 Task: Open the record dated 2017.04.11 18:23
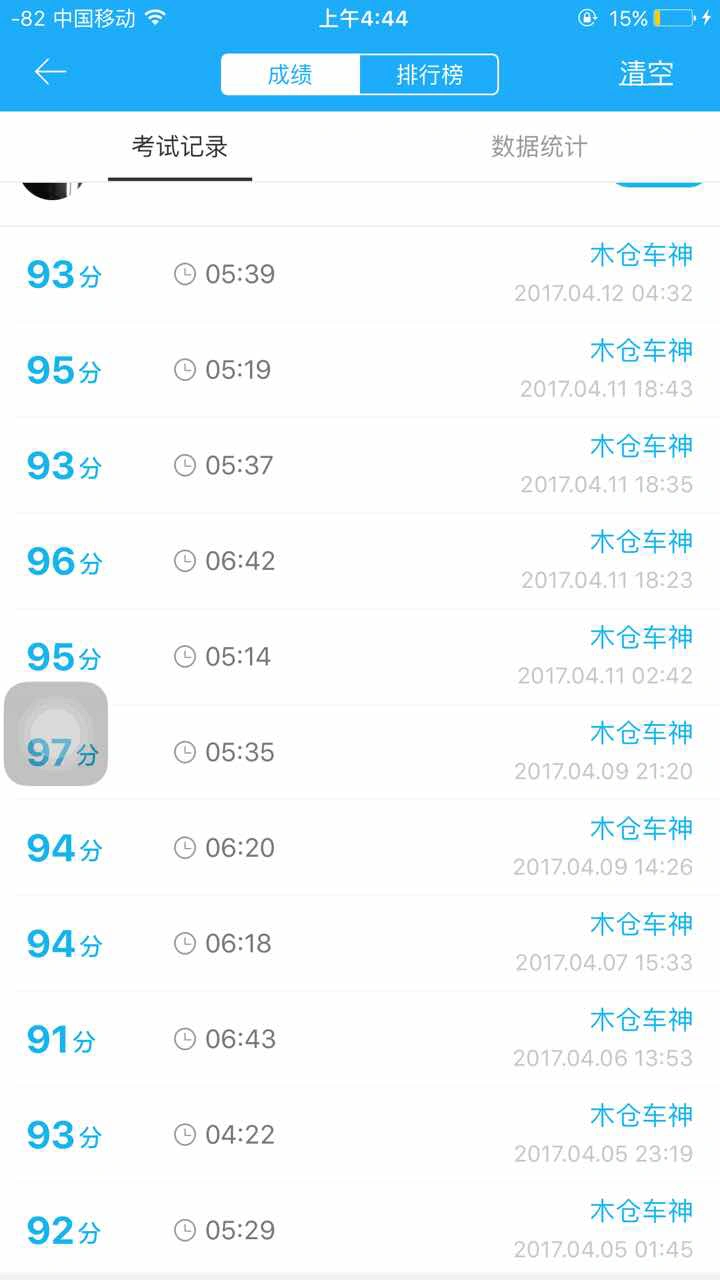[360, 561]
